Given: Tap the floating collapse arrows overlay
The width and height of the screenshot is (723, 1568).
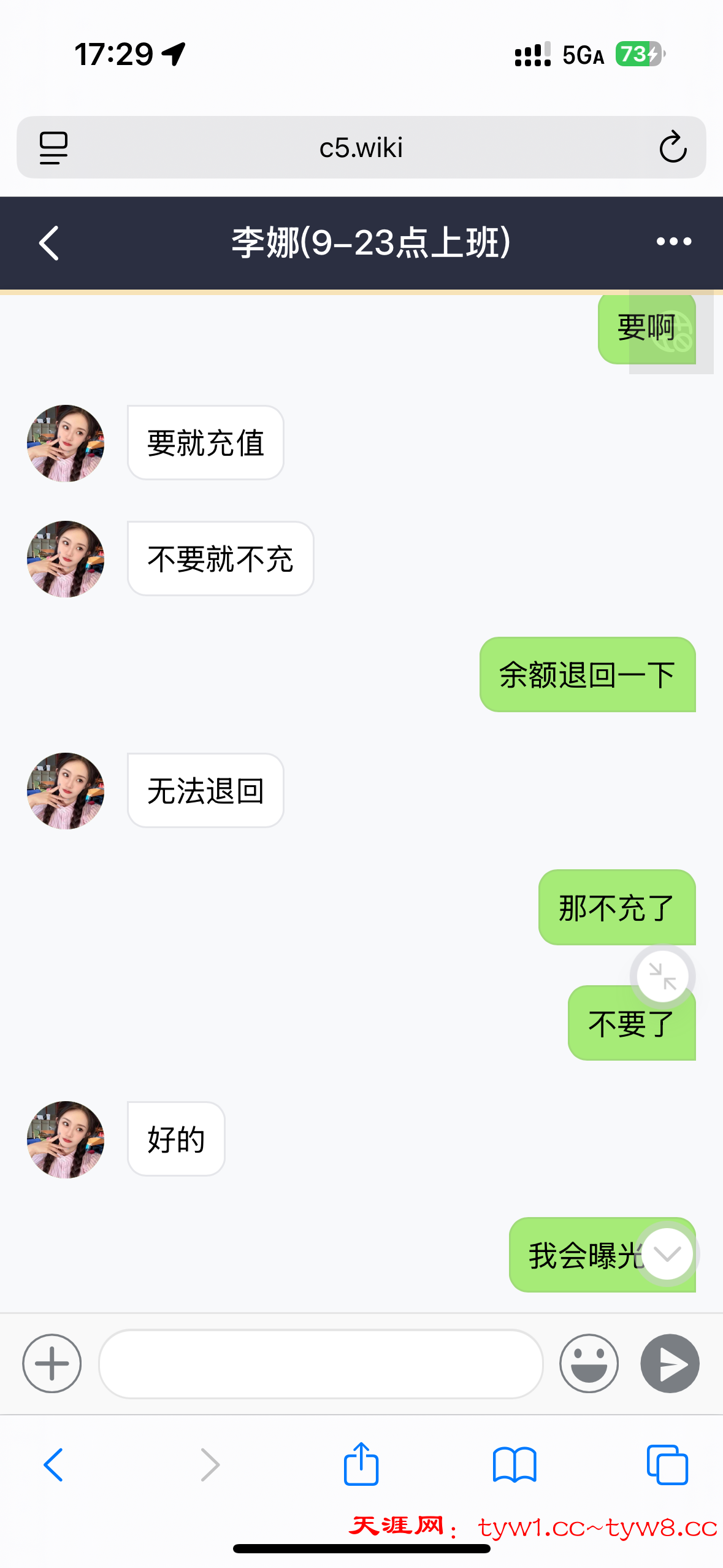Looking at the screenshot, I should tap(662, 975).
